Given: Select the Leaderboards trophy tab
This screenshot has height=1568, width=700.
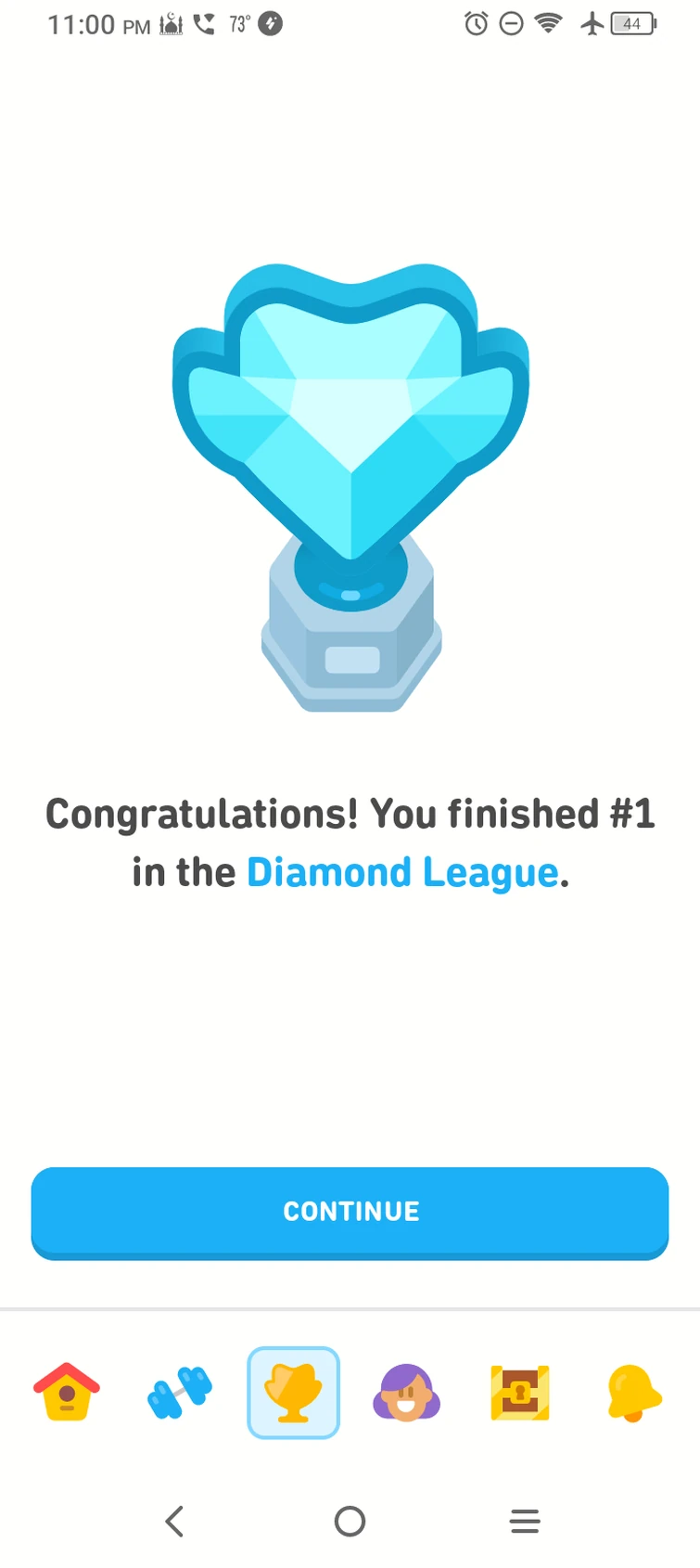Looking at the screenshot, I should tap(293, 1392).
